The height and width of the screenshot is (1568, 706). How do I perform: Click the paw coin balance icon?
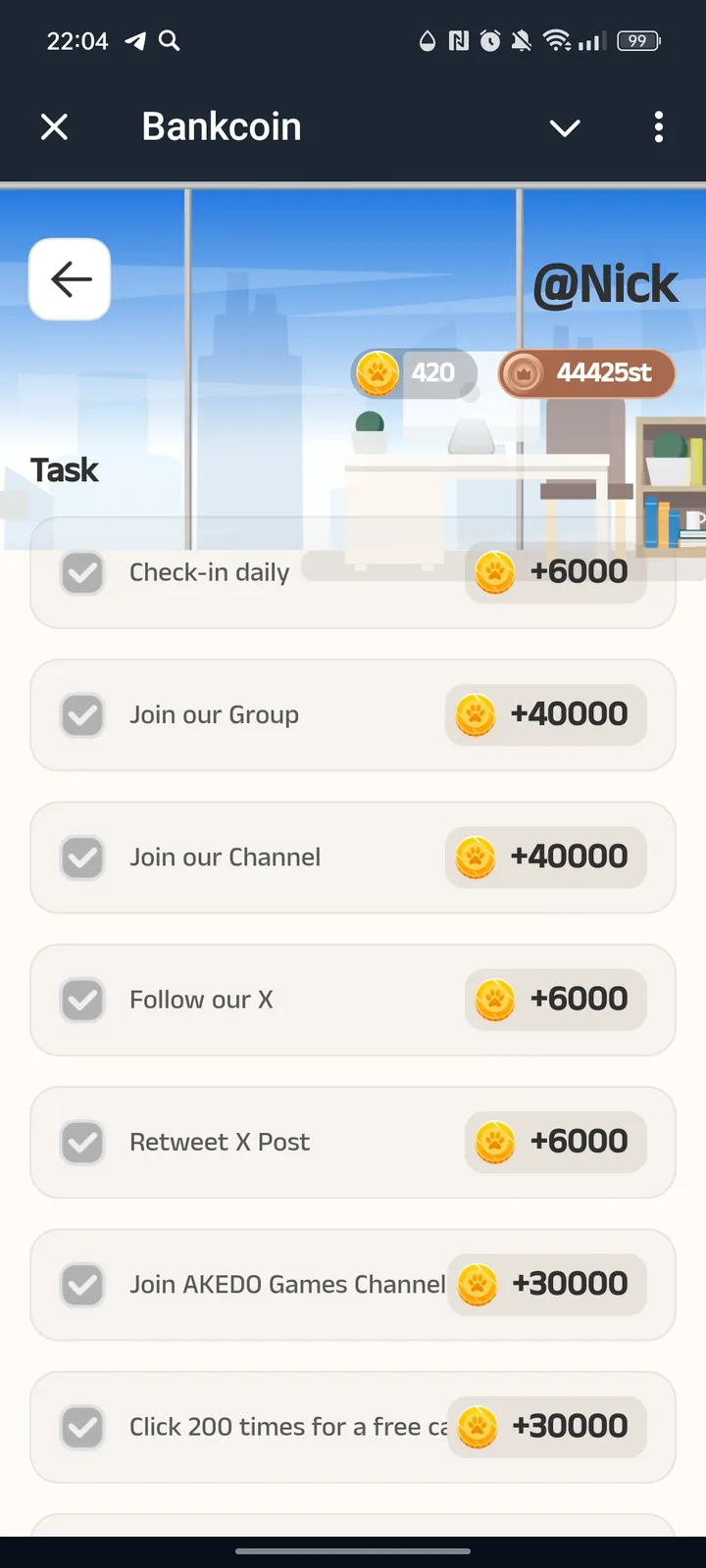378,373
